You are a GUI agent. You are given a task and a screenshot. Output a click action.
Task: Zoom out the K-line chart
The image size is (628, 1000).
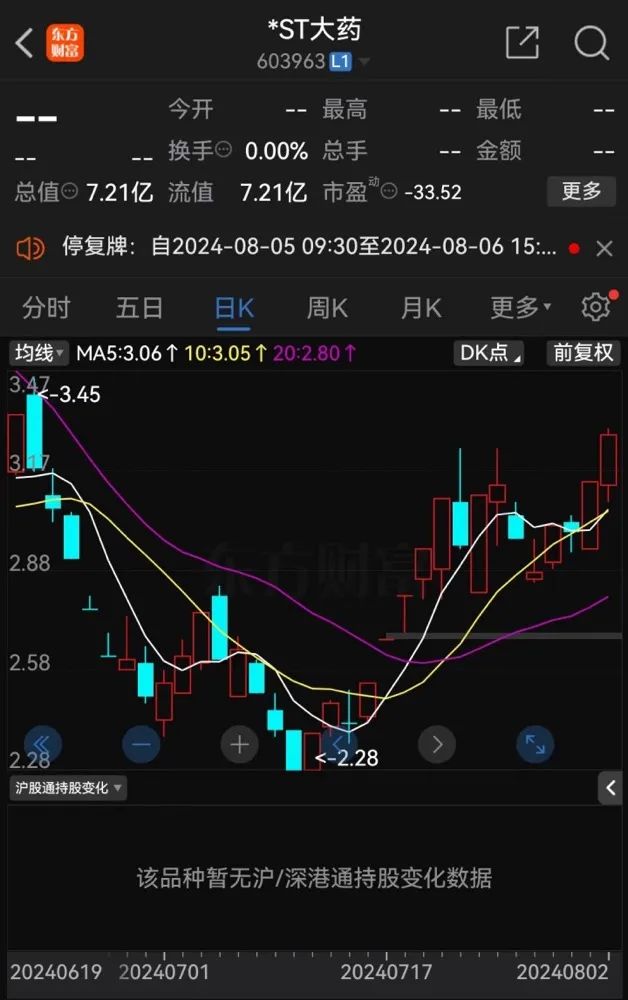(141, 744)
